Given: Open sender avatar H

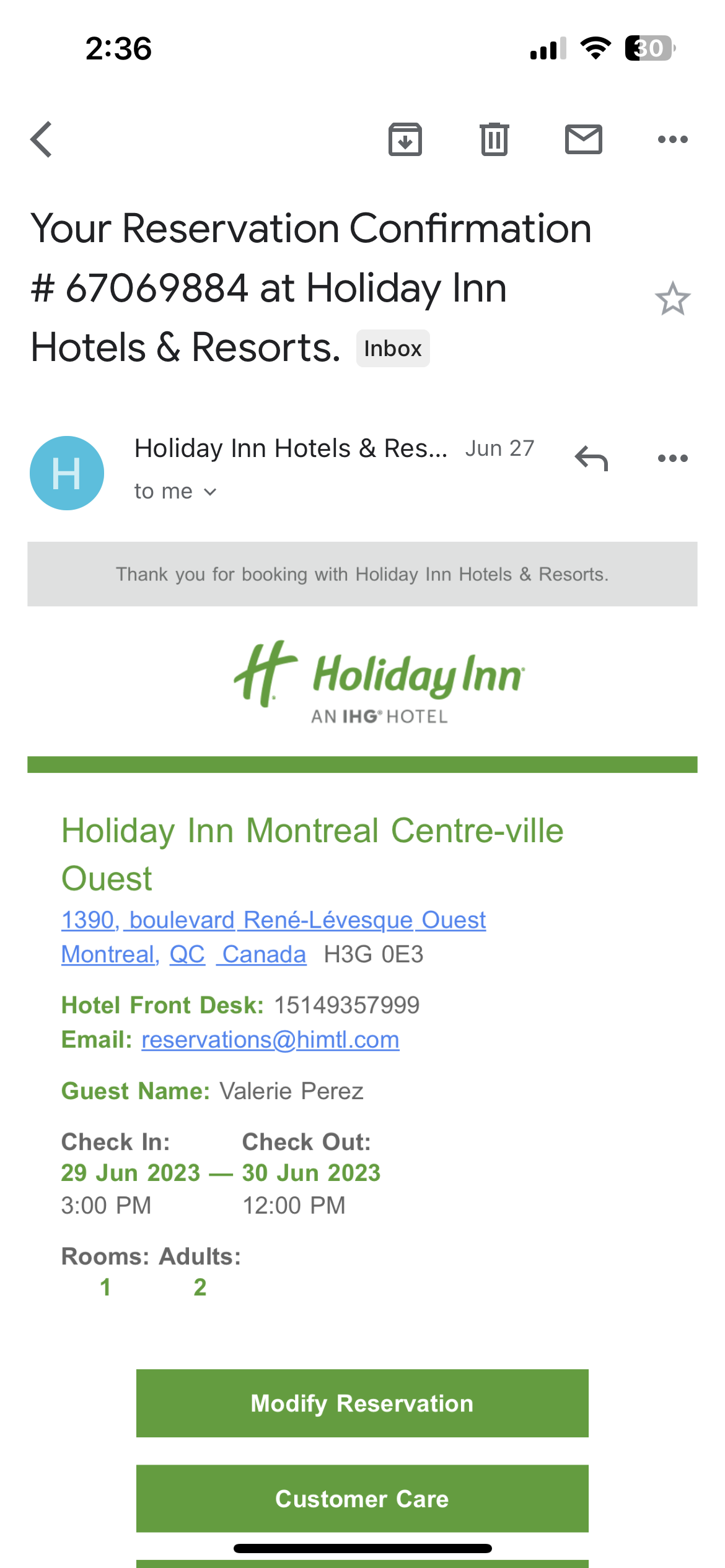Looking at the screenshot, I should click(67, 473).
